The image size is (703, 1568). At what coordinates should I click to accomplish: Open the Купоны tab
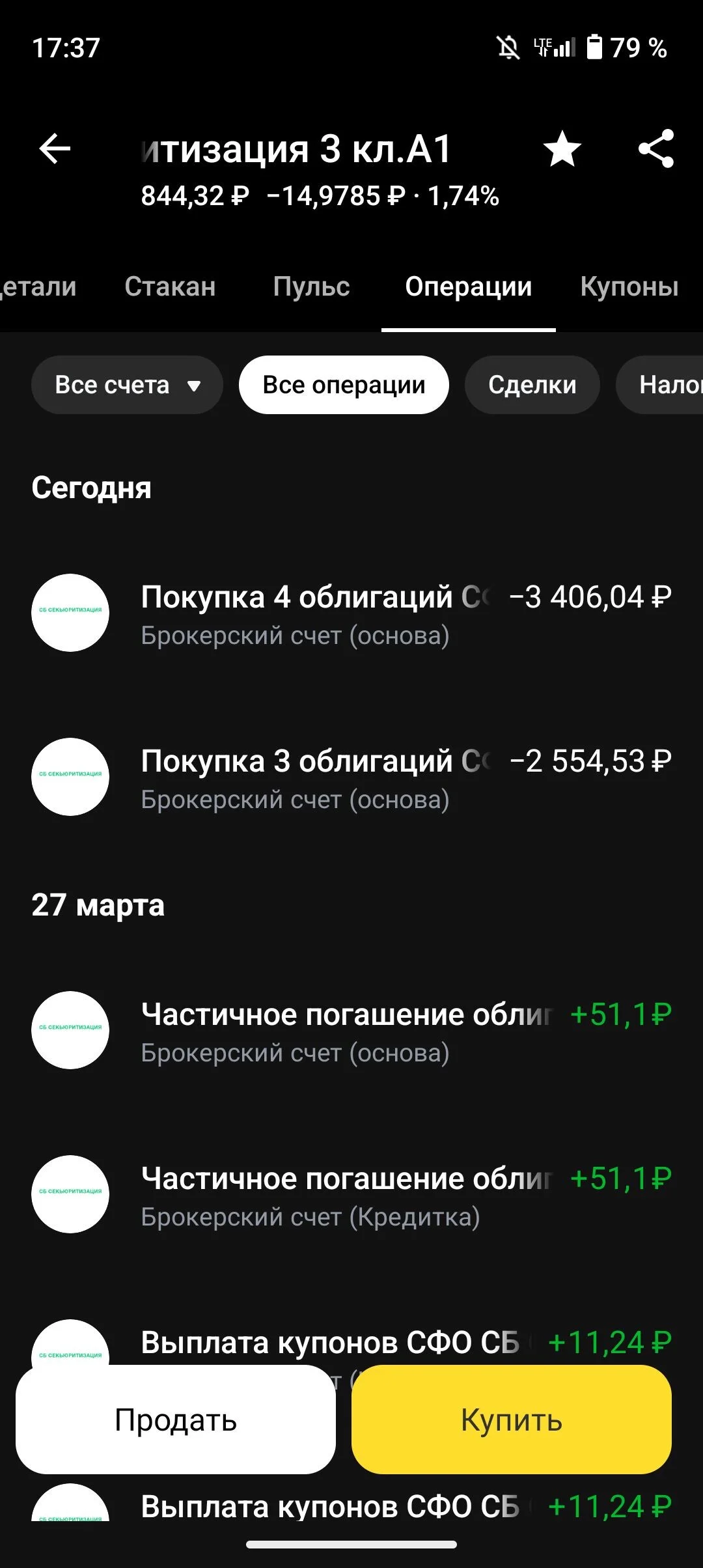(x=629, y=287)
